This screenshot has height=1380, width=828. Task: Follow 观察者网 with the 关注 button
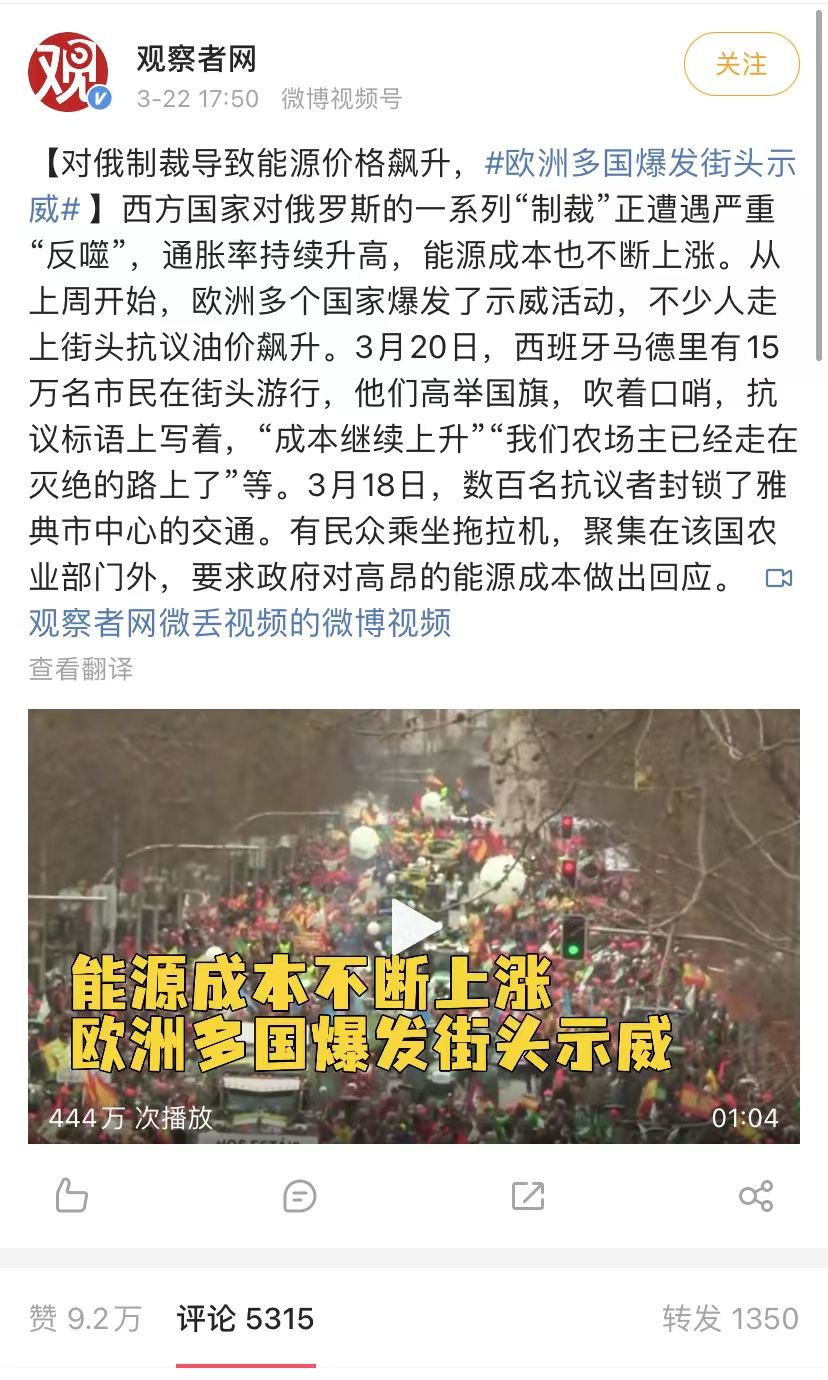(x=741, y=65)
